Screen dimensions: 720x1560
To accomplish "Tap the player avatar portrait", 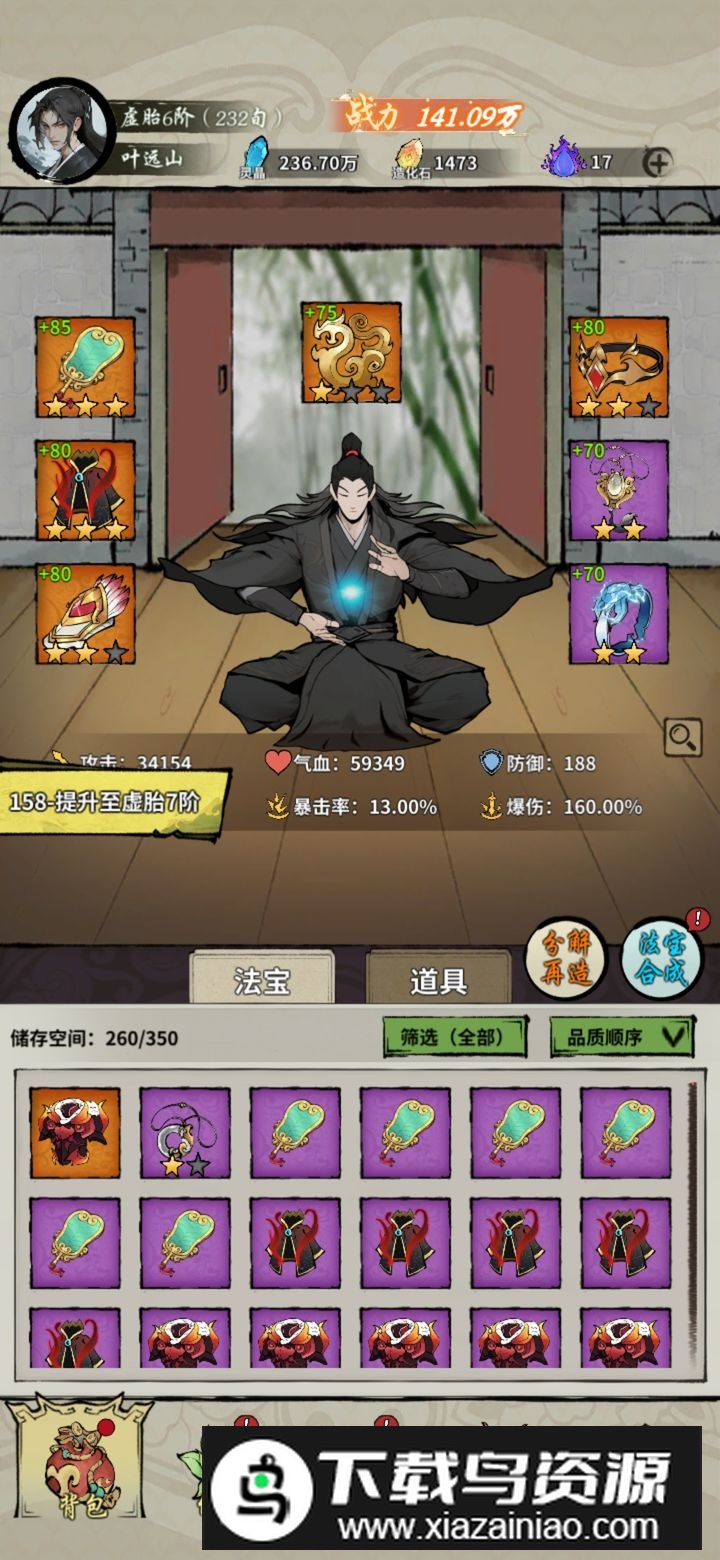I will [60, 135].
